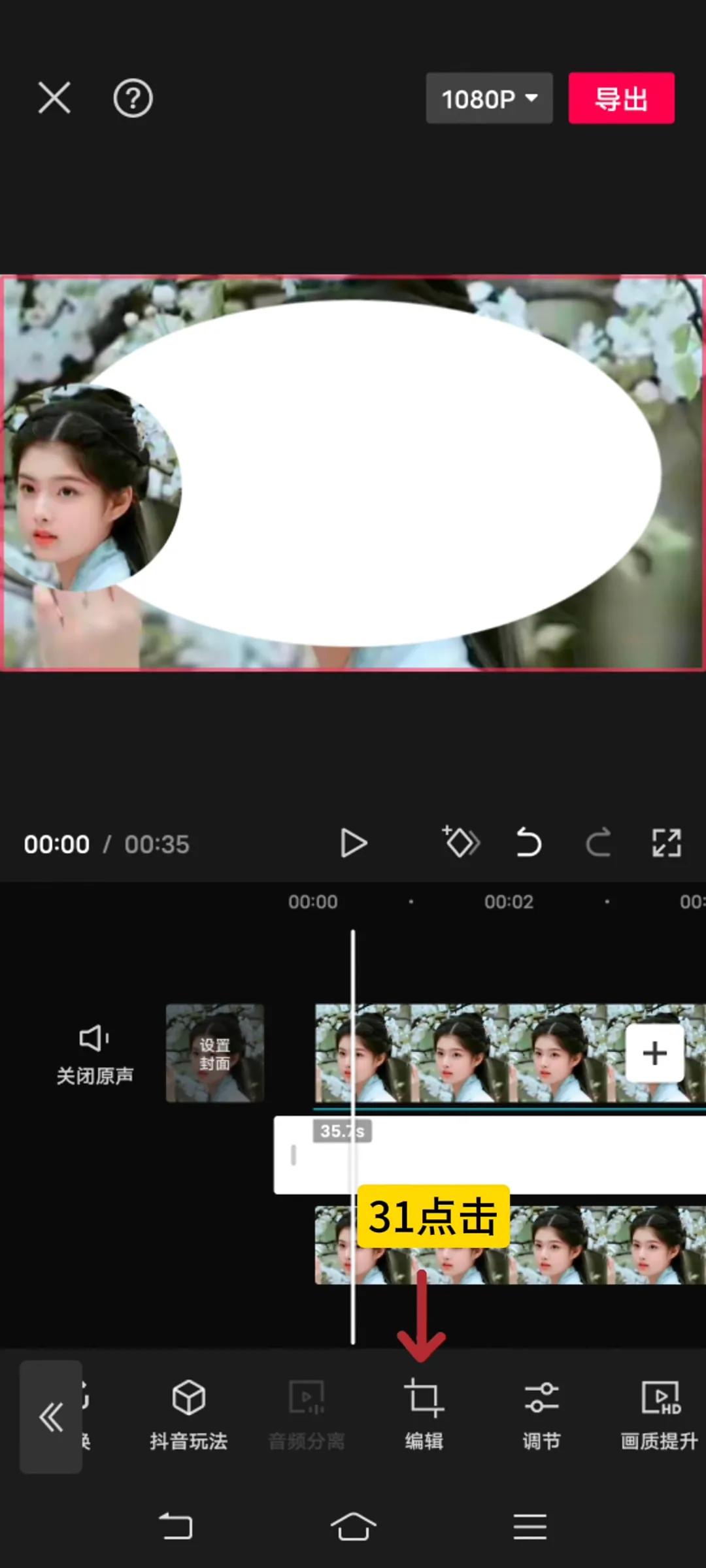Collapse toolbar with double-arrow back button
Image resolution: width=706 pixels, height=1568 pixels.
(51, 1416)
